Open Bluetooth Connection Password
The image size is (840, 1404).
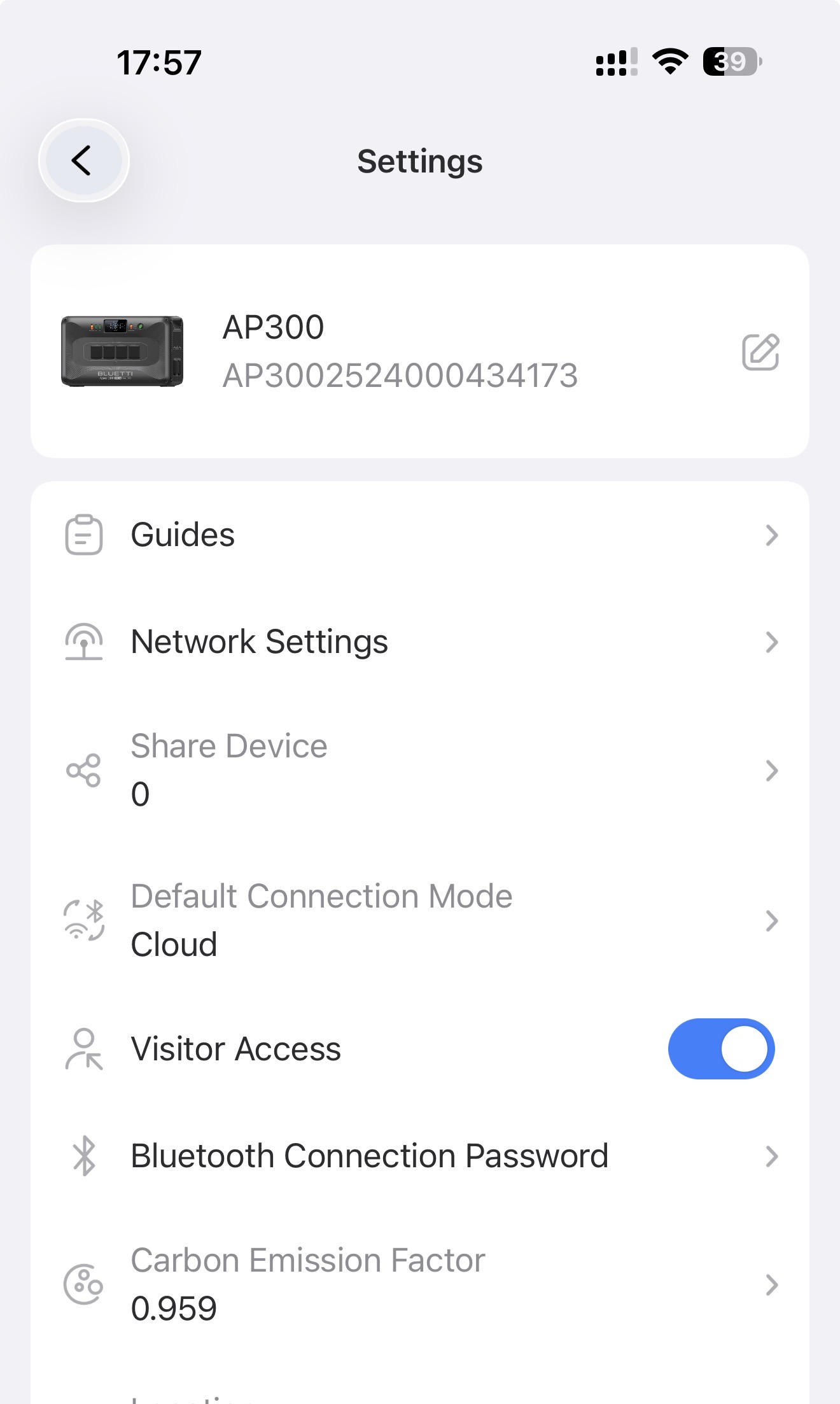point(420,1156)
